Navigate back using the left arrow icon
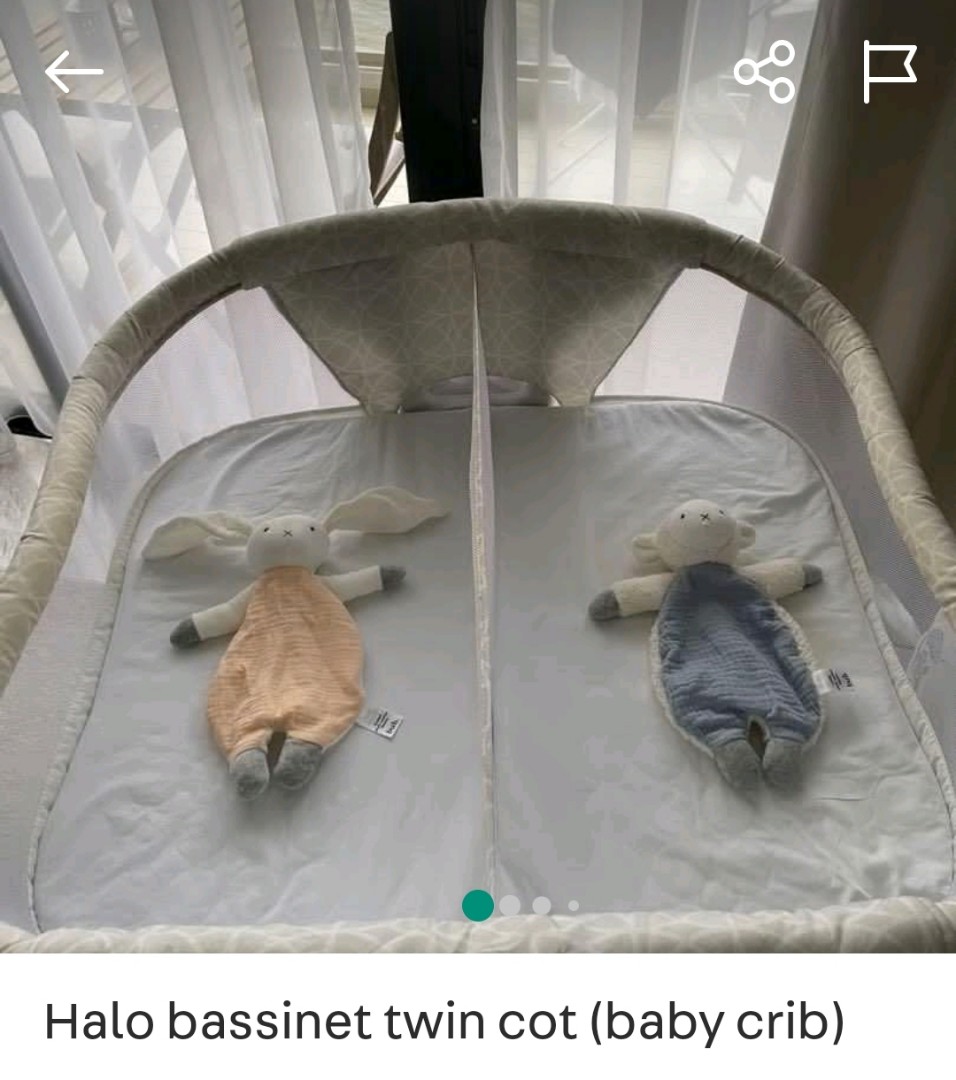 click(x=75, y=70)
